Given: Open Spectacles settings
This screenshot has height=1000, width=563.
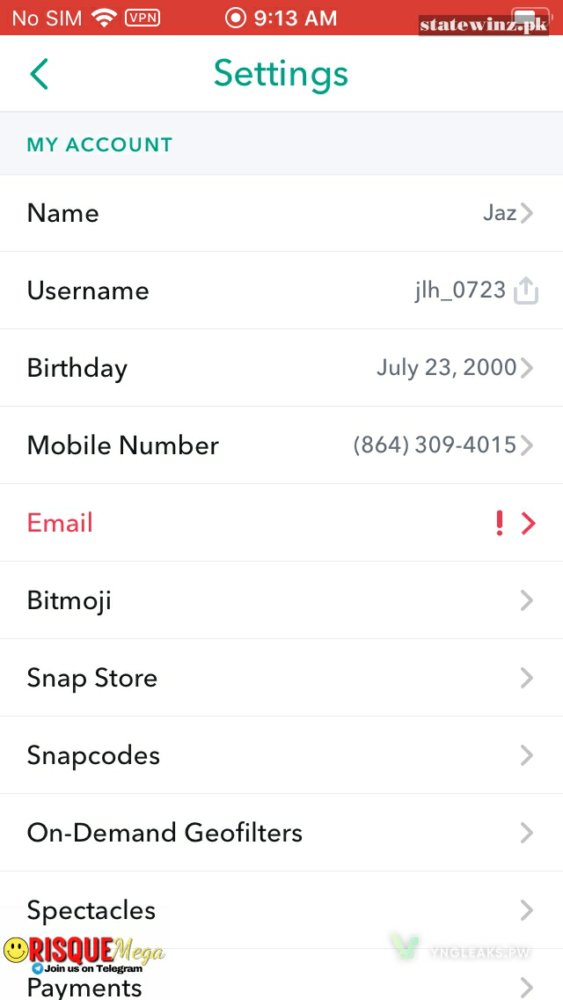Looking at the screenshot, I should [281, 910].
